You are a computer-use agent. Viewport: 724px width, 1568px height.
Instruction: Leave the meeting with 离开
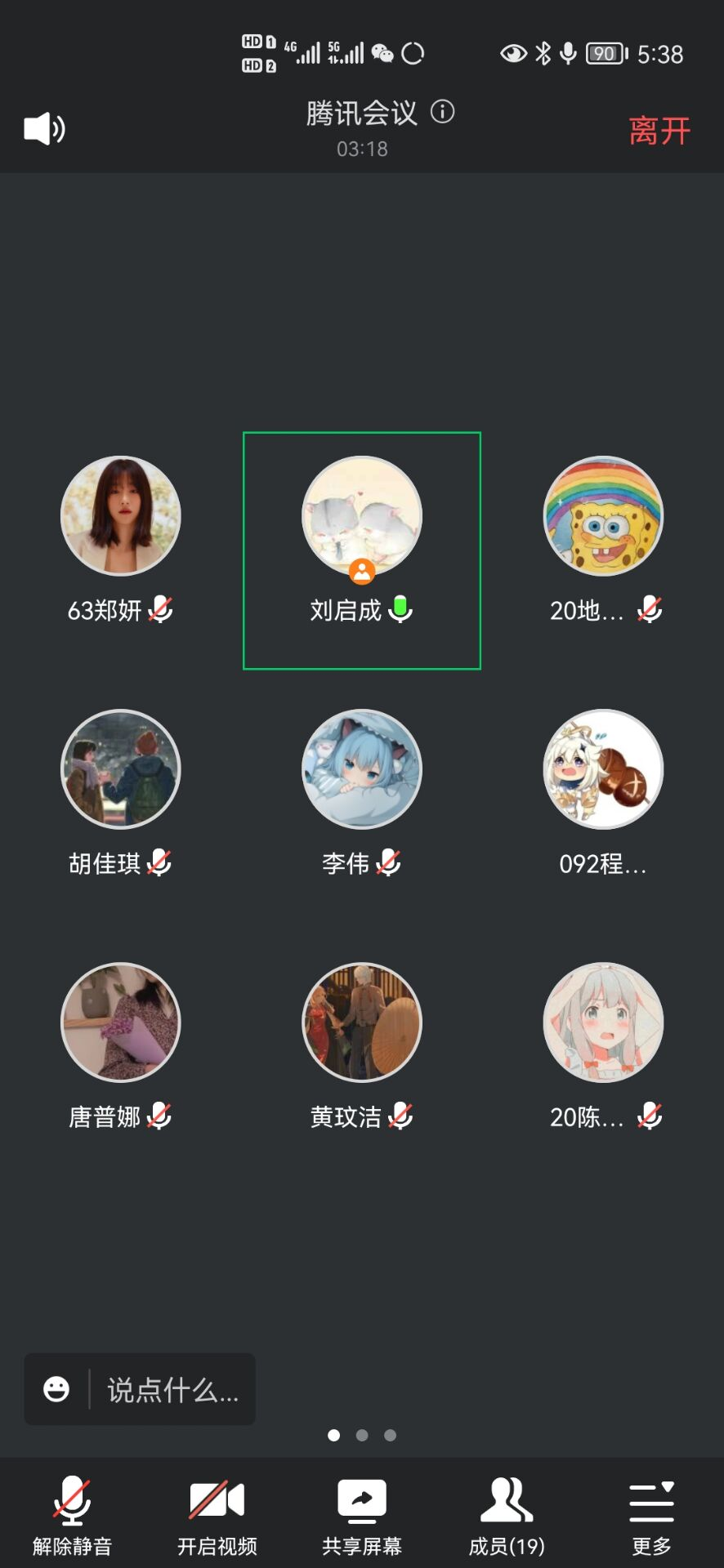tap(659, 131)
